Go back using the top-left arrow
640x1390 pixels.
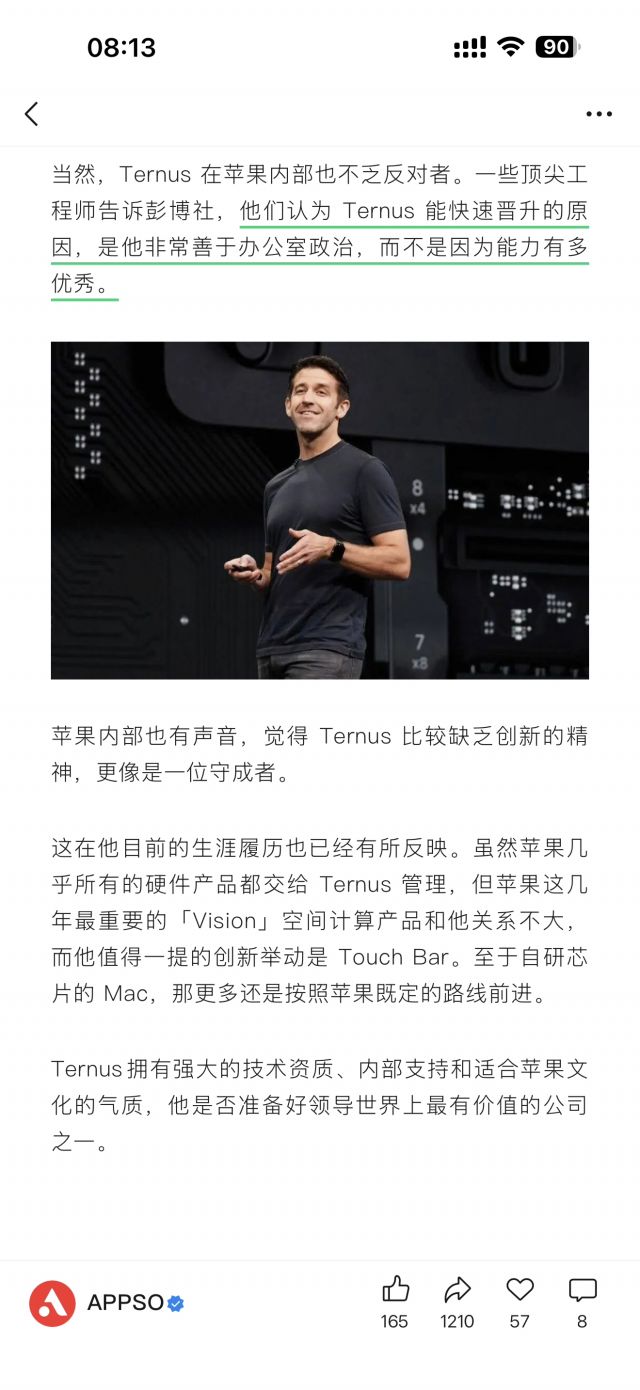pyautogui.click(x=32, y=114)
